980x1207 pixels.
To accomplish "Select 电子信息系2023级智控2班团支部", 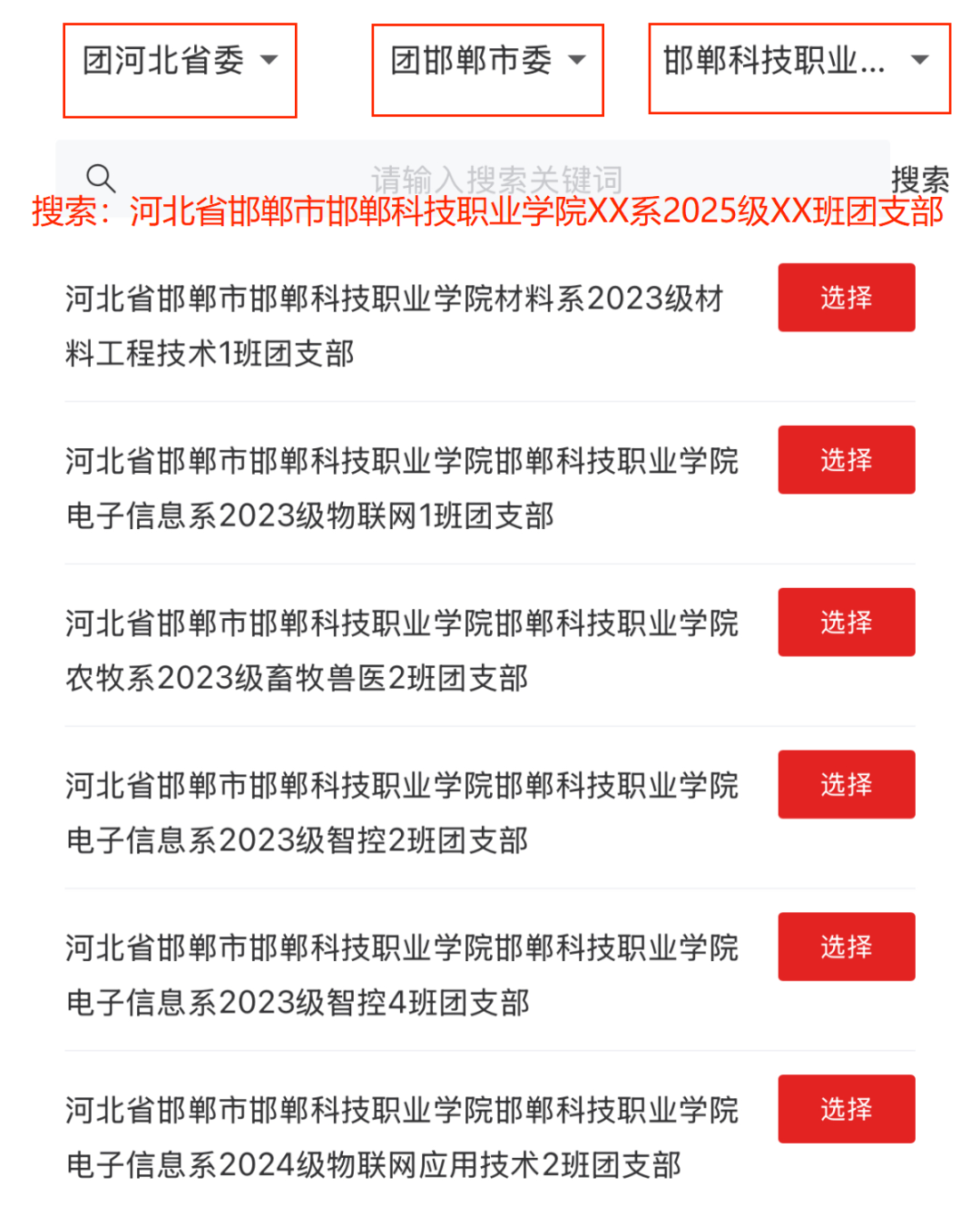I will pyautogui.click(x=846, y=785).
